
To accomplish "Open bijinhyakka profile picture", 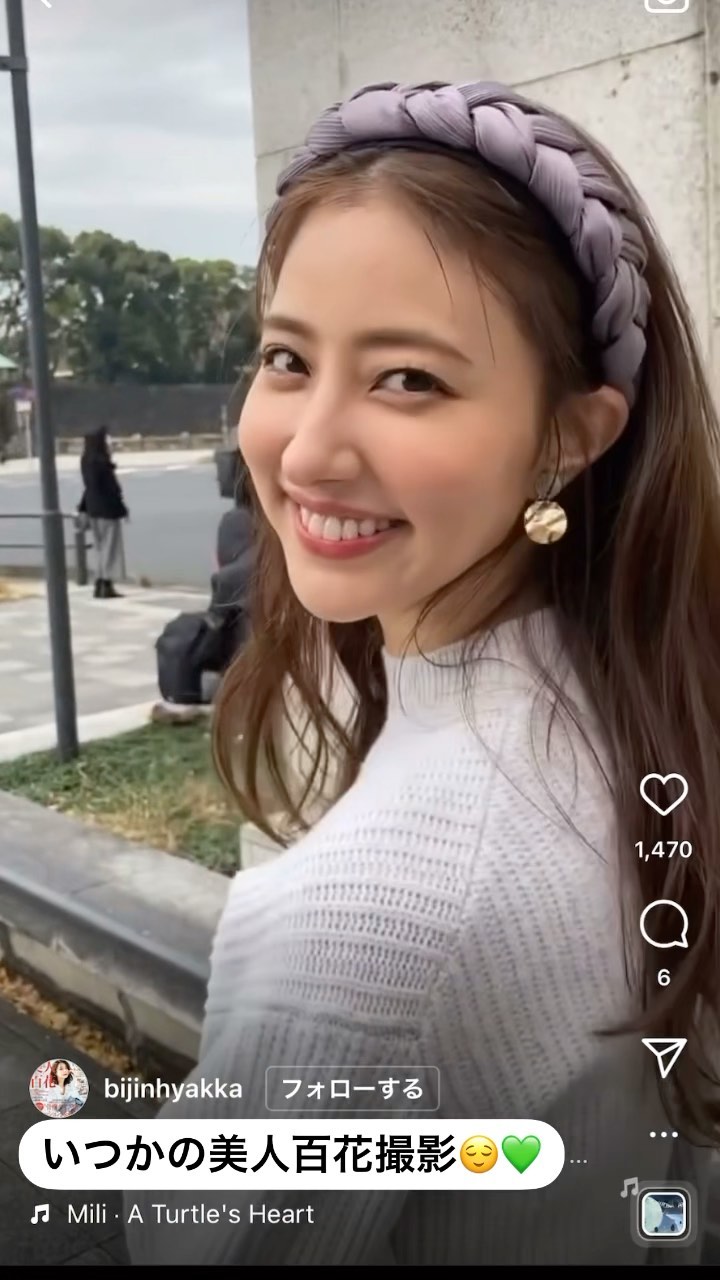I will (59, 1088).
